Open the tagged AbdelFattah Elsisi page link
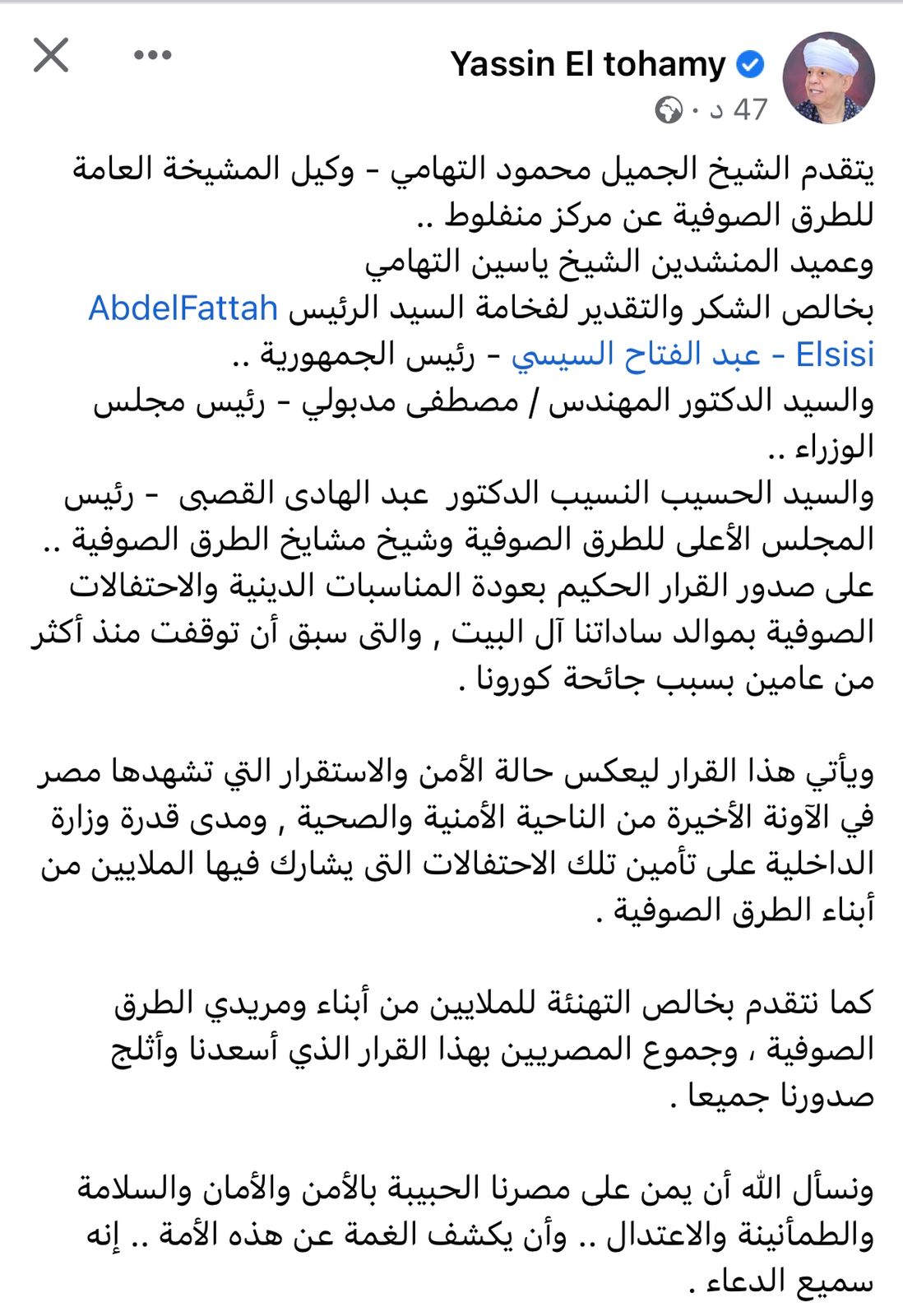 183,308
